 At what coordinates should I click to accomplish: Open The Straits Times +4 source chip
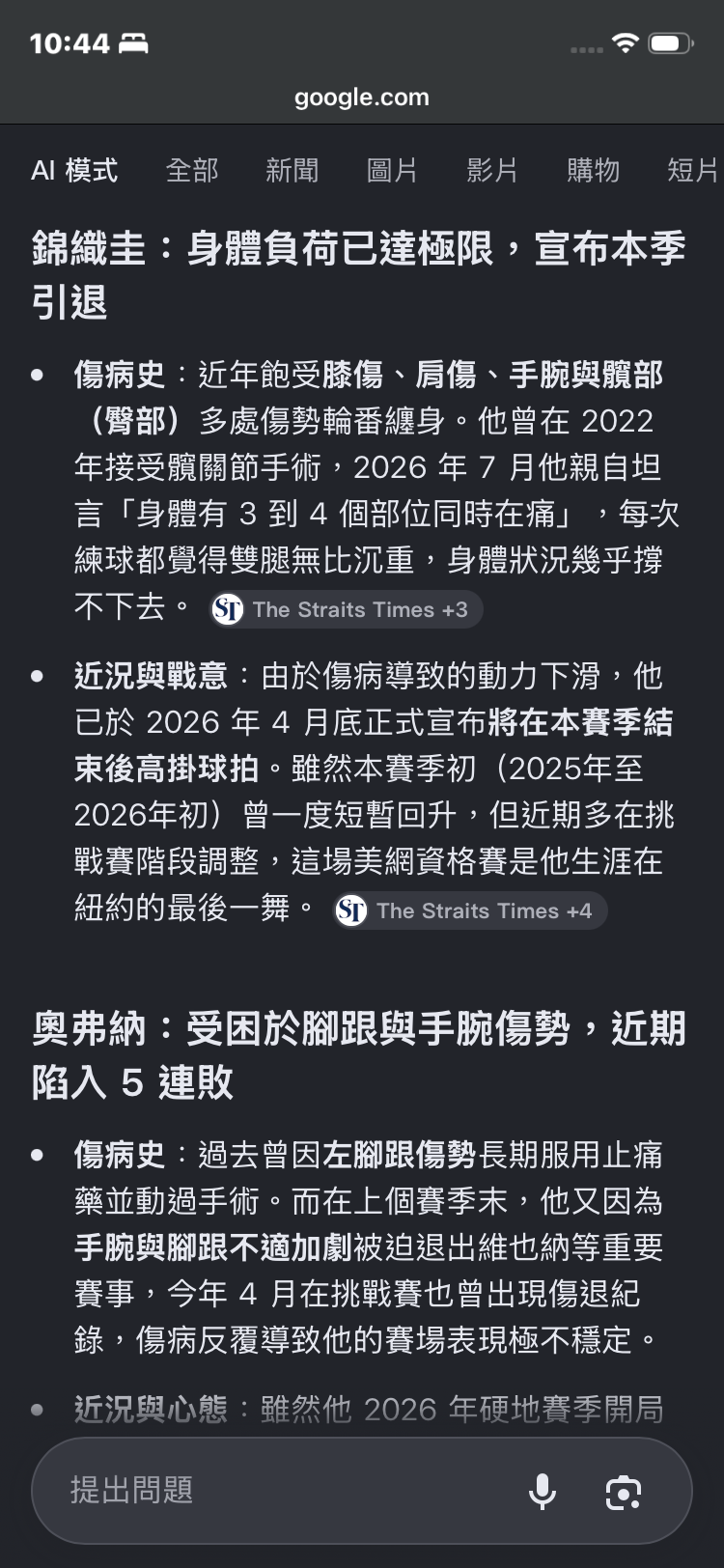(x=470, y=910)
